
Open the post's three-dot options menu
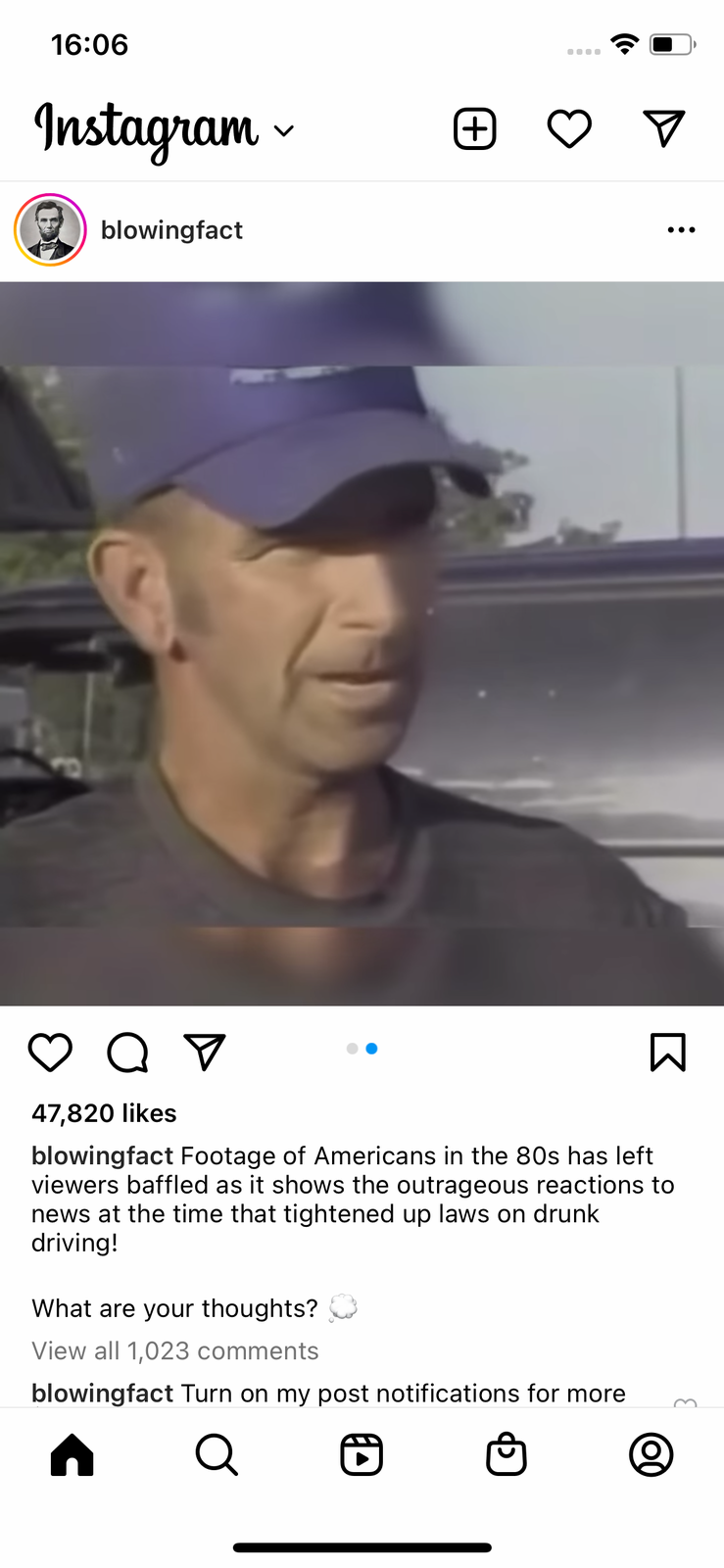pyautogui.click(x=681, y=230)
